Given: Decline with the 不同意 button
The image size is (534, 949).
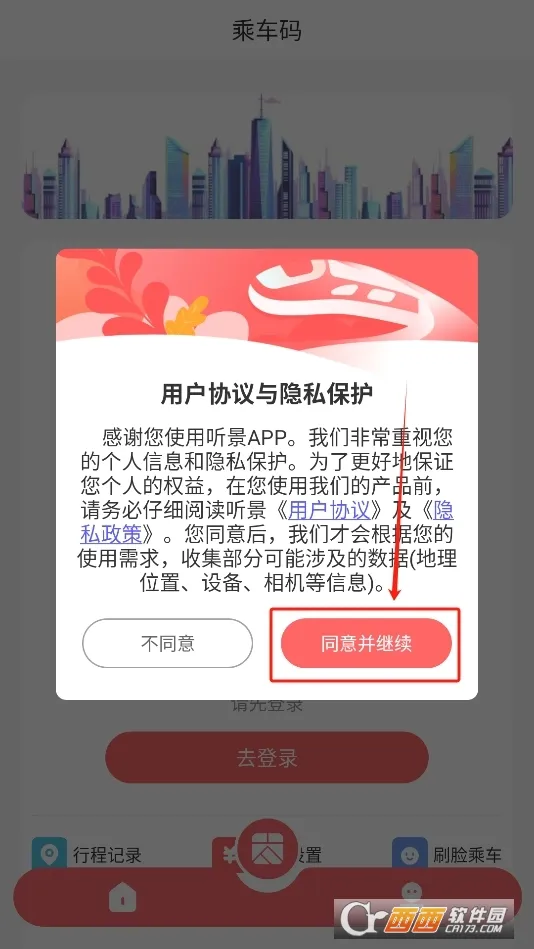Looking at the screenshot, I should click(x=168, y=643).
